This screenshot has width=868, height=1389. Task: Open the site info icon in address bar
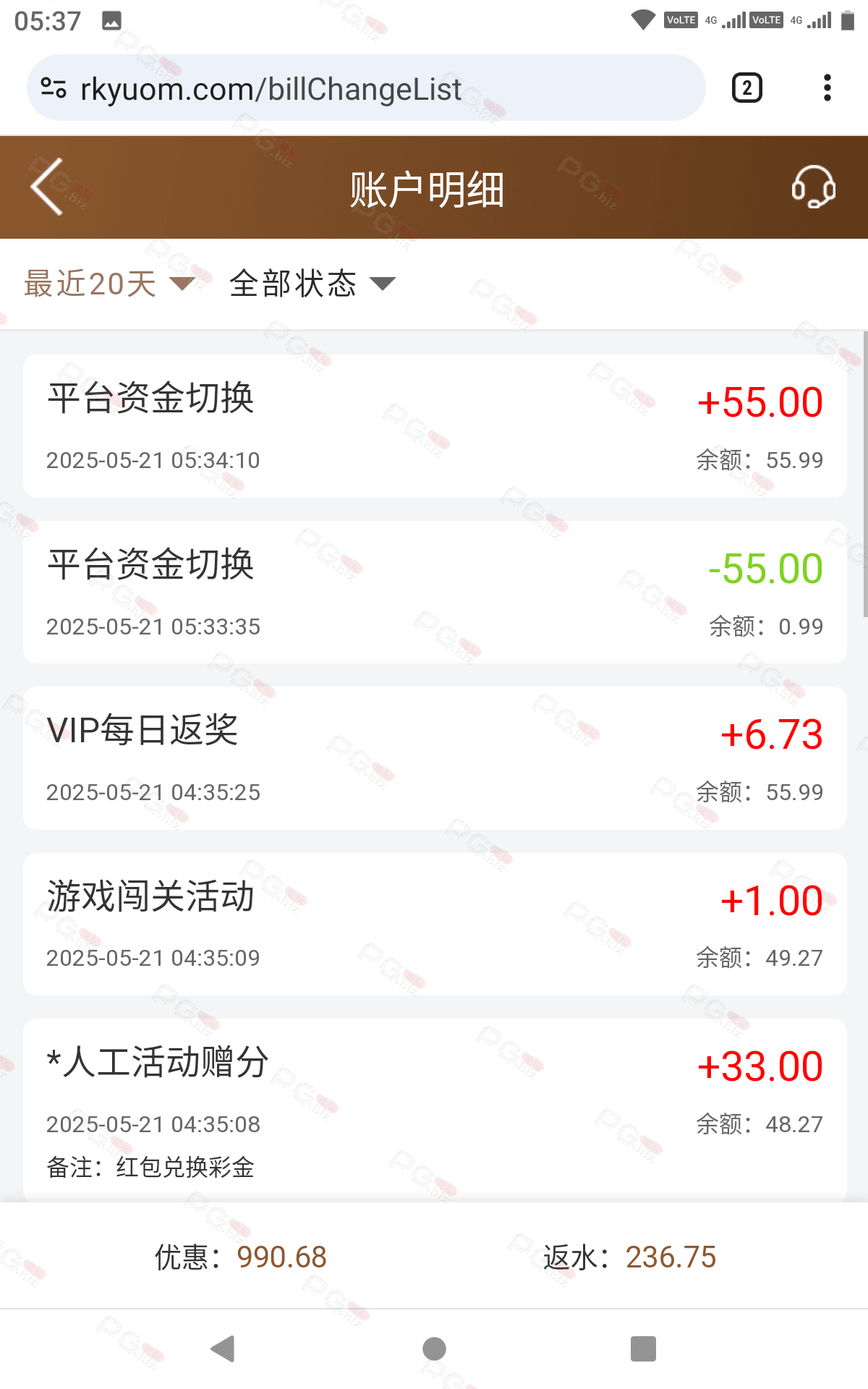click(x=54, y=88)
